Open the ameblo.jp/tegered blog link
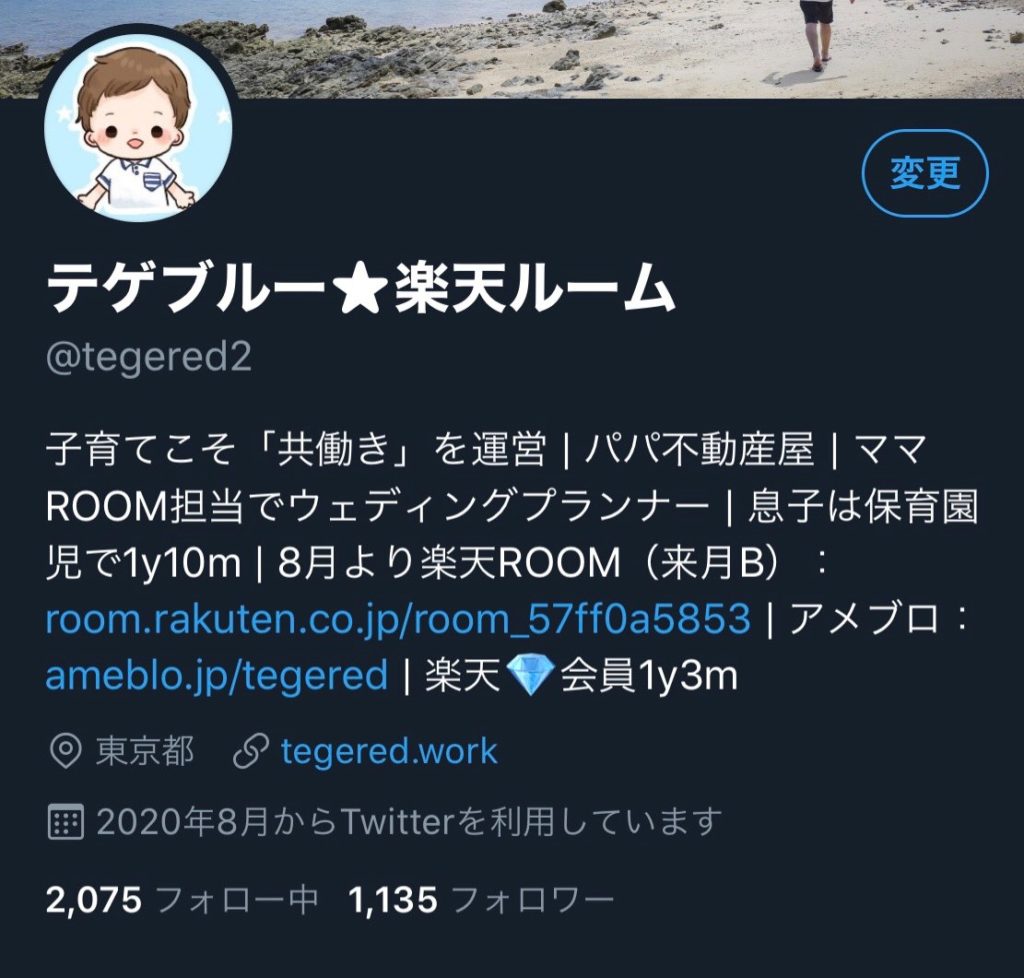The image size is (1024, 978). click(216, 676)
